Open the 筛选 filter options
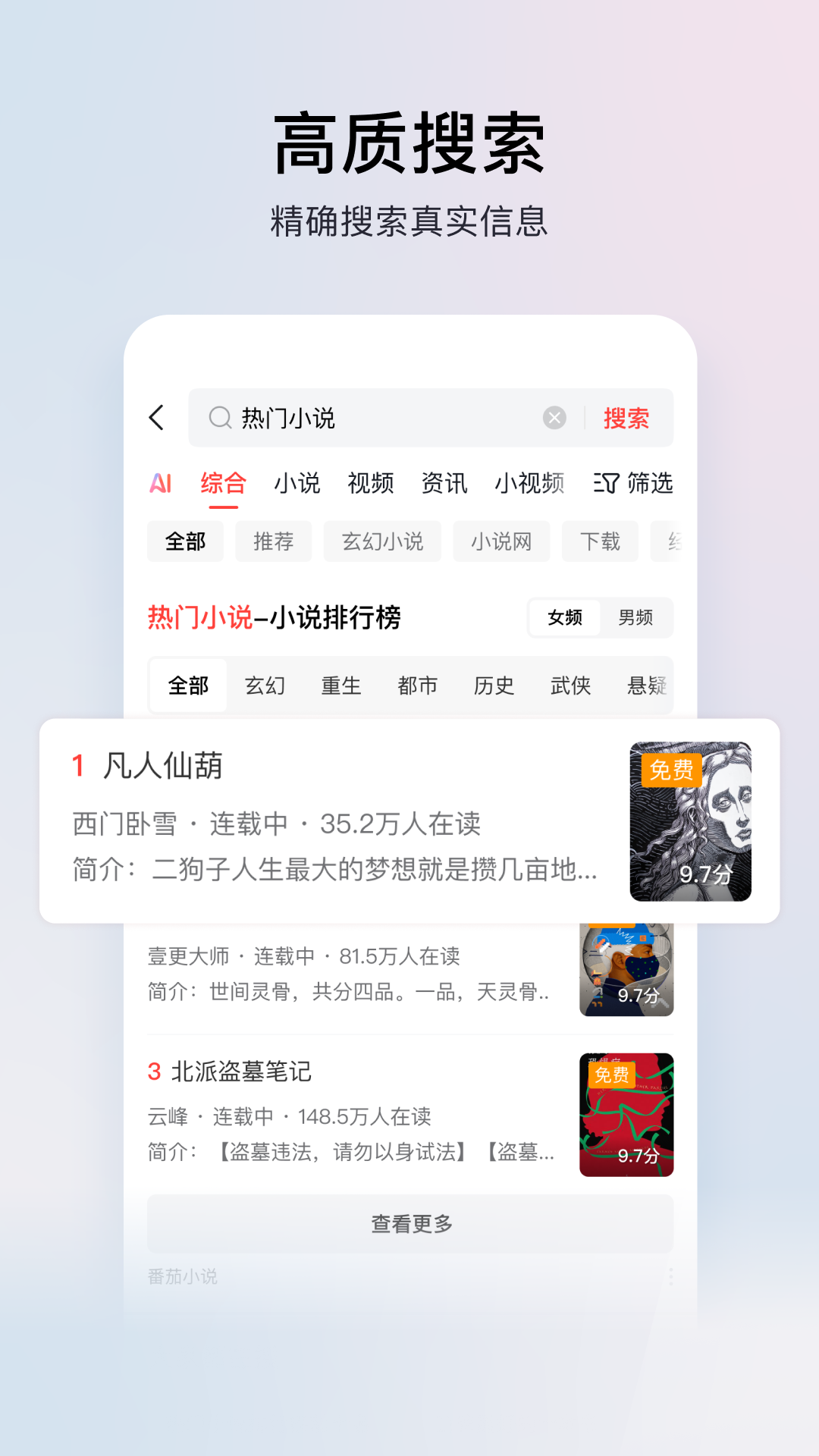The image size is (819, 1456). (633, 483)
